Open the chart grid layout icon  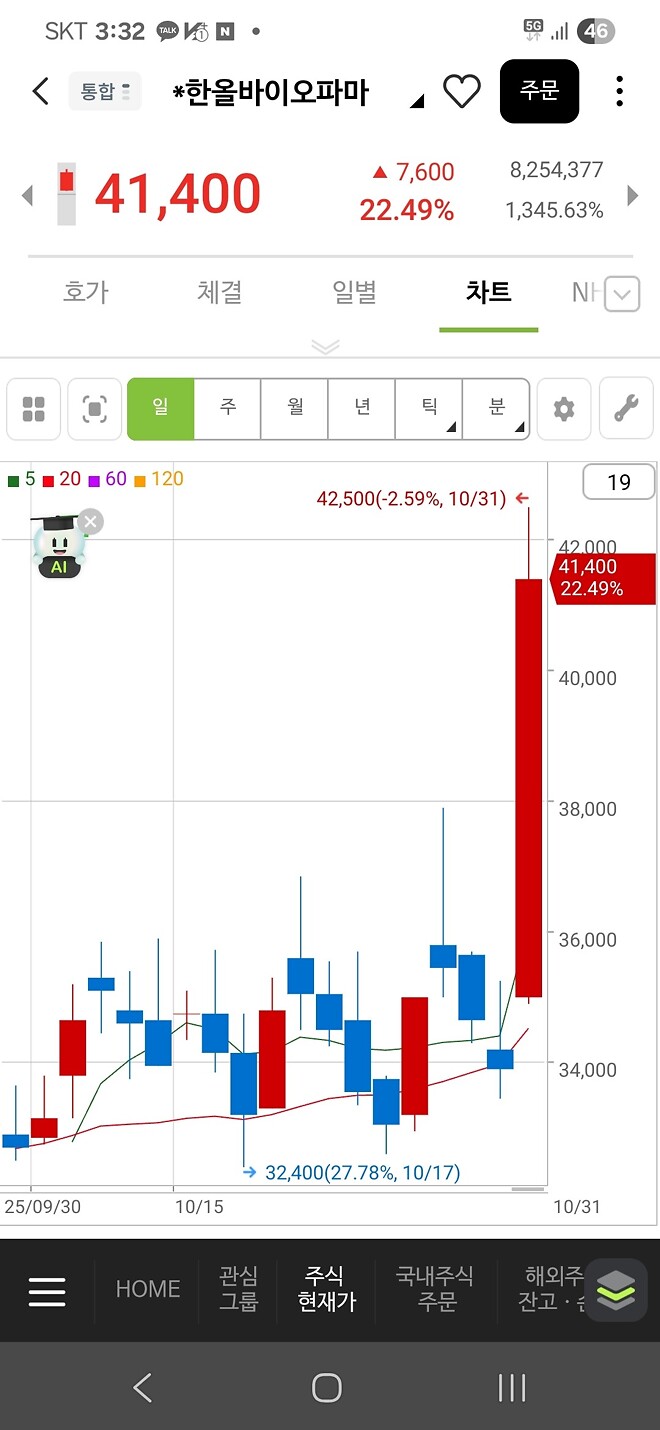pos(34,408)
